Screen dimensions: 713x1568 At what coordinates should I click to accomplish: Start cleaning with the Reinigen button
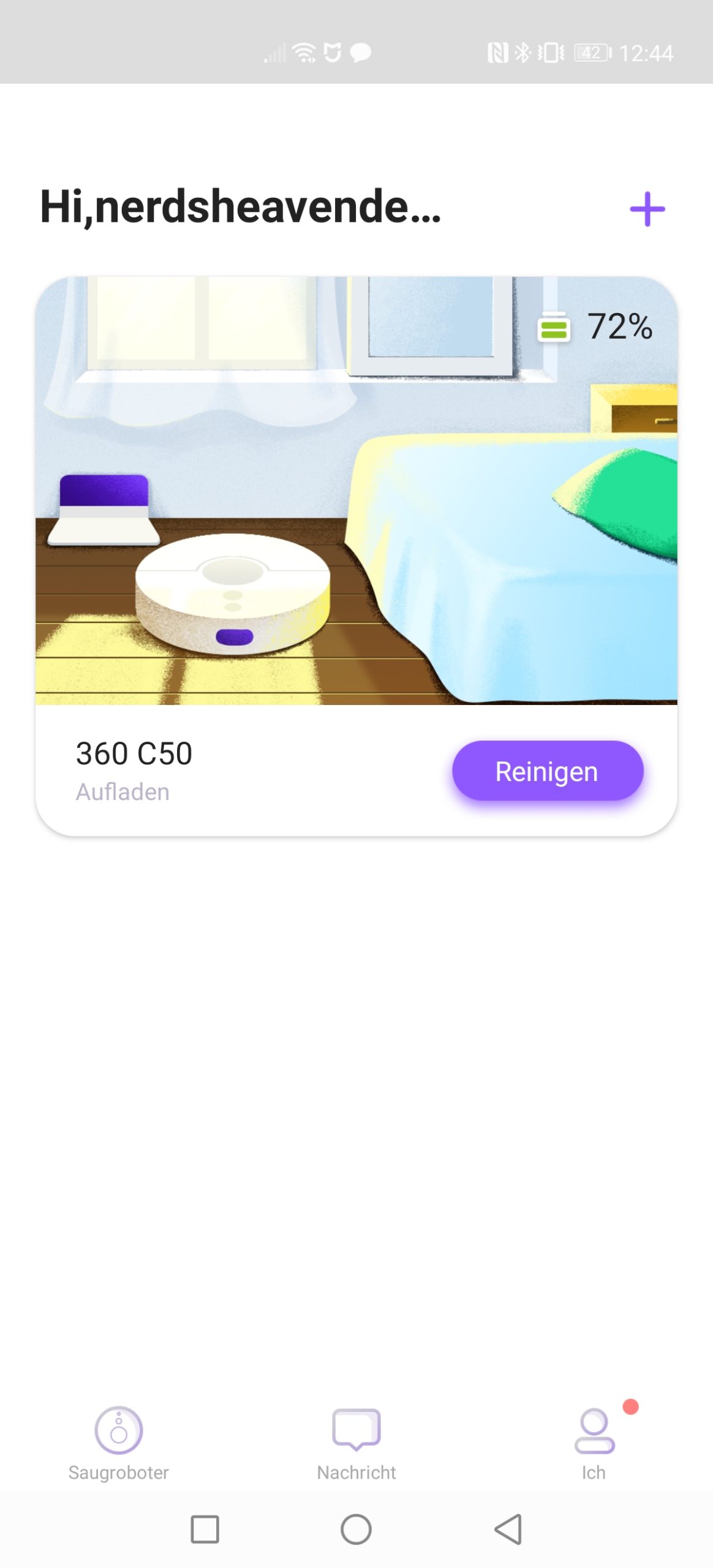coord(547,771)
